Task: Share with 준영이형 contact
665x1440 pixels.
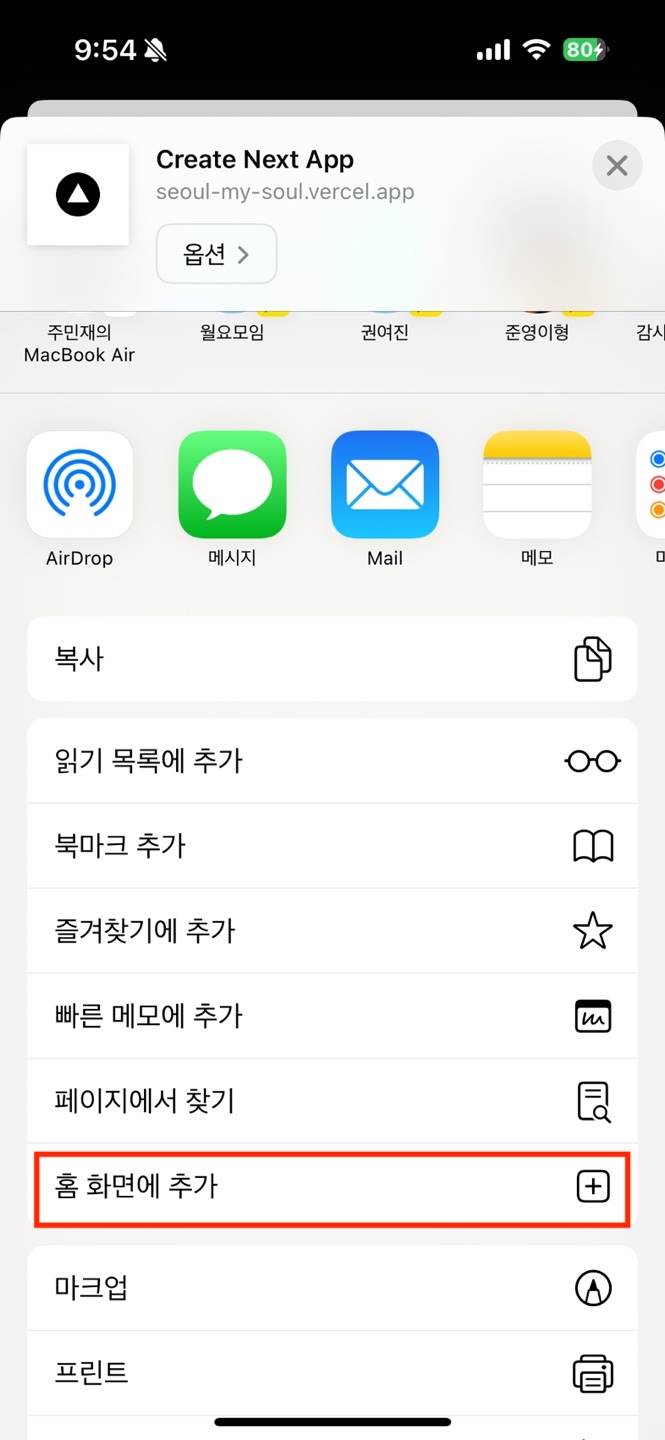Action: [x=537, y=332]
